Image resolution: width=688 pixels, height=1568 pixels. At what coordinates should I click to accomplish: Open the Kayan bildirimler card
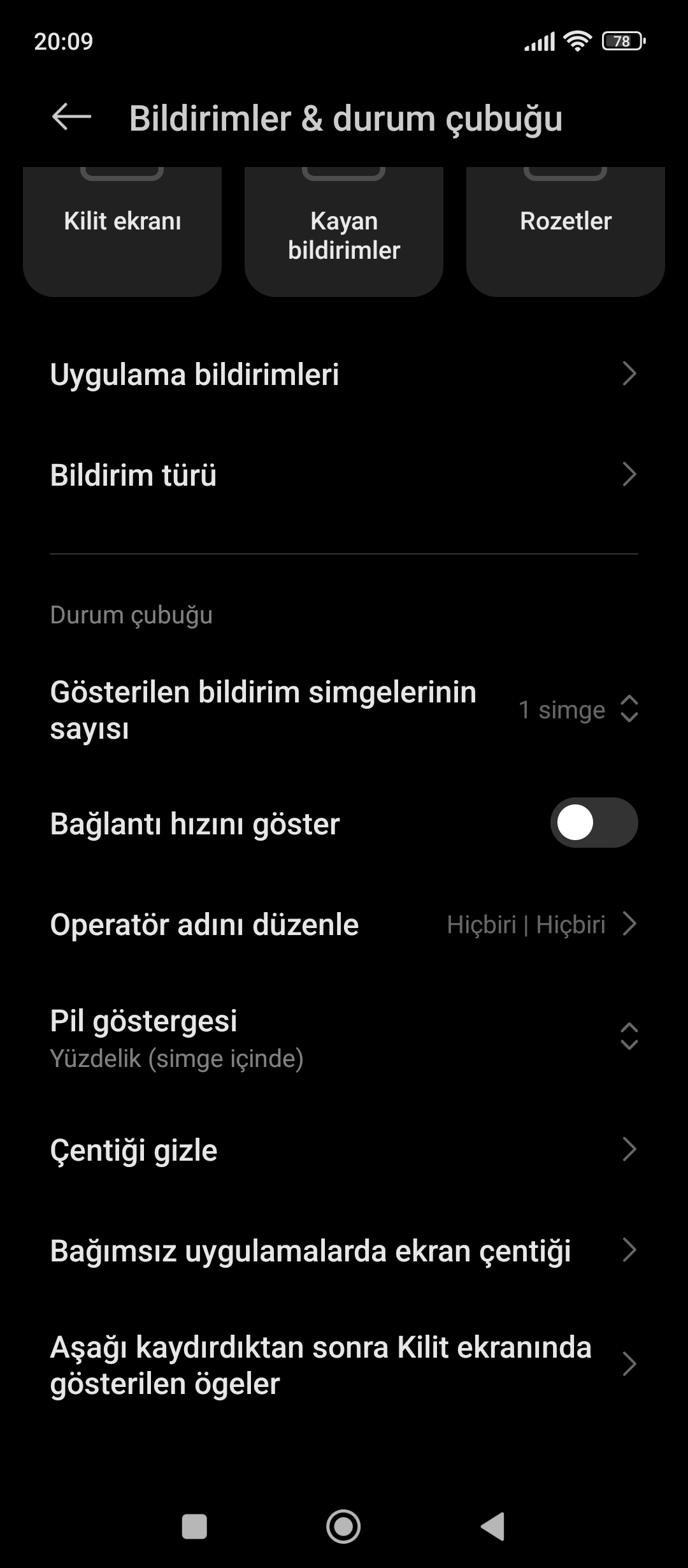click(344, 233)
